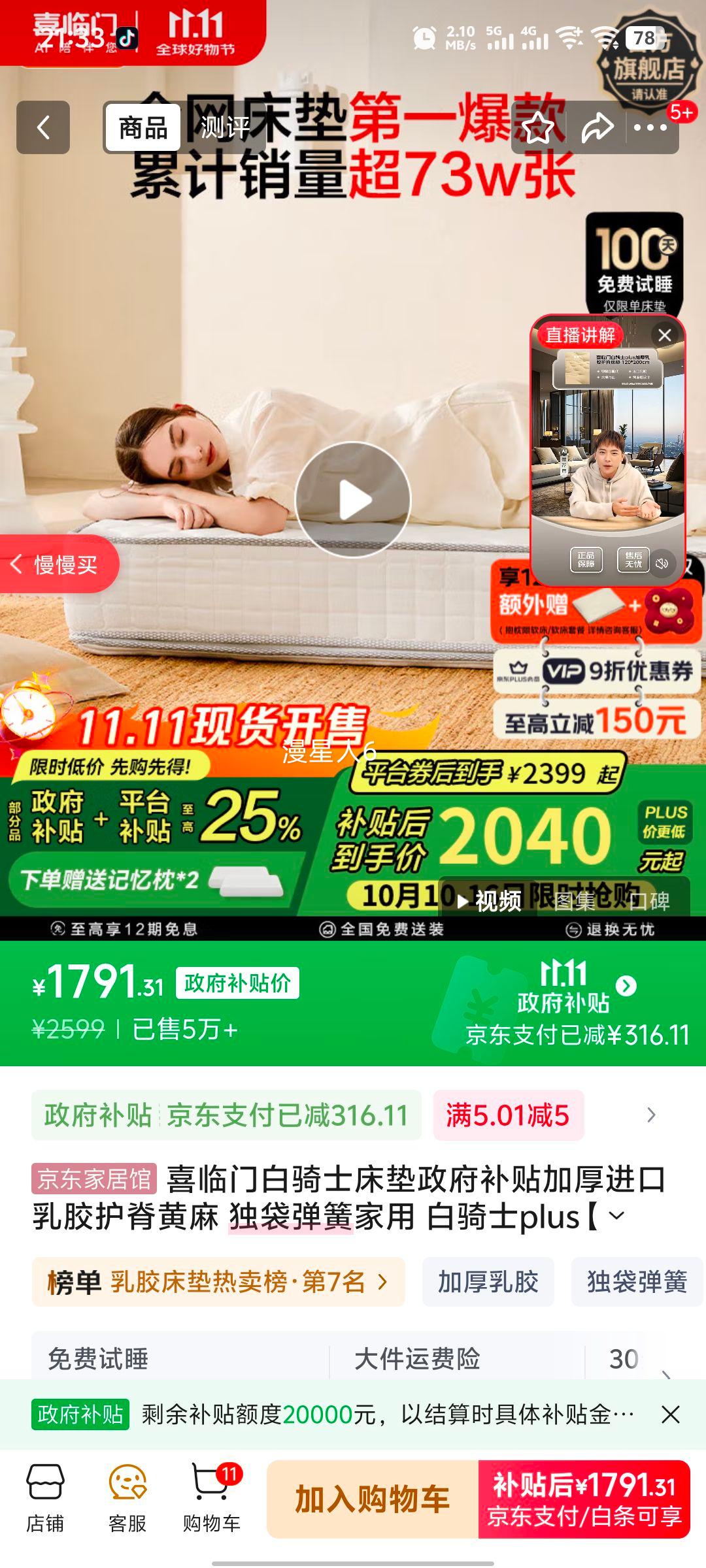
Task: Open the 11.11 政府补贴 details arrow
Action: coord(626,986)
